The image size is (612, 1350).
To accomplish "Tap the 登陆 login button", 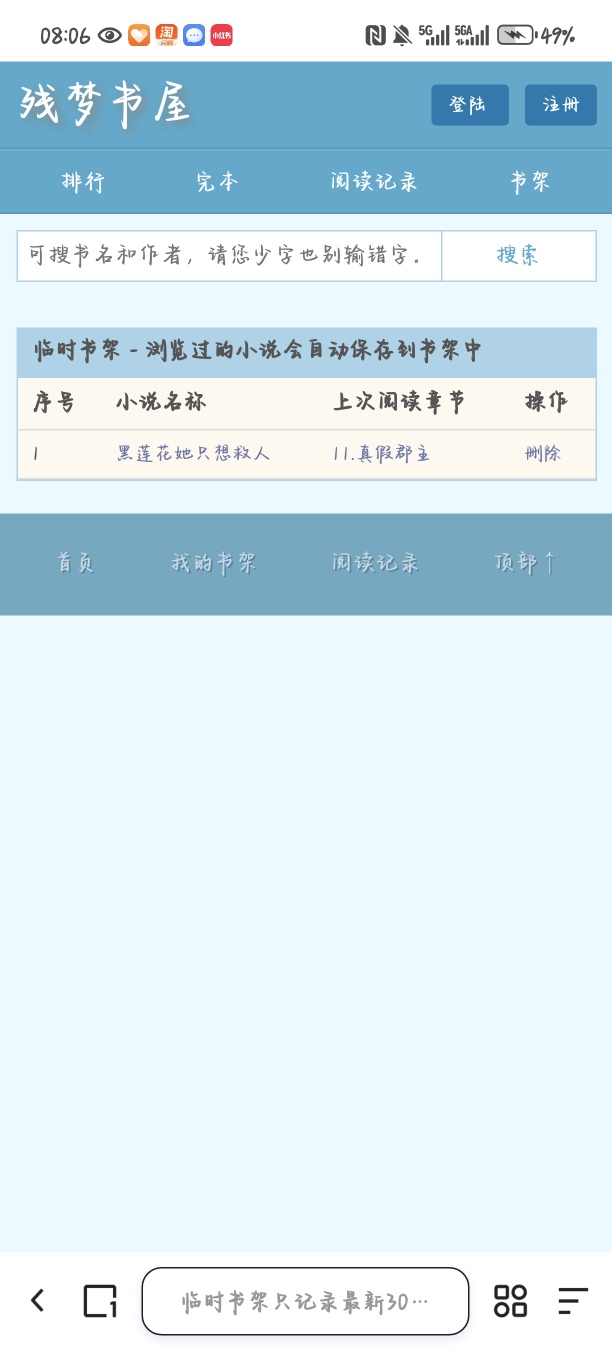I will point(469,105).
